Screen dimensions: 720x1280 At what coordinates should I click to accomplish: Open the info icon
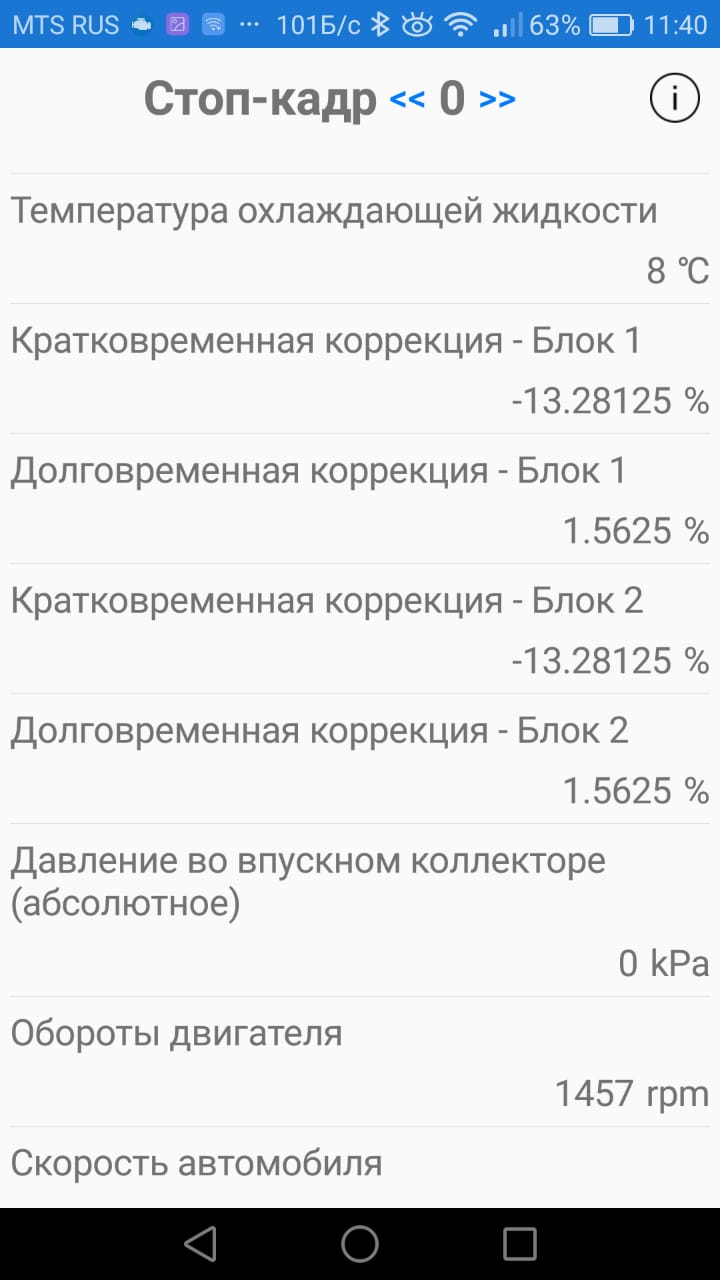pos(674,98)
